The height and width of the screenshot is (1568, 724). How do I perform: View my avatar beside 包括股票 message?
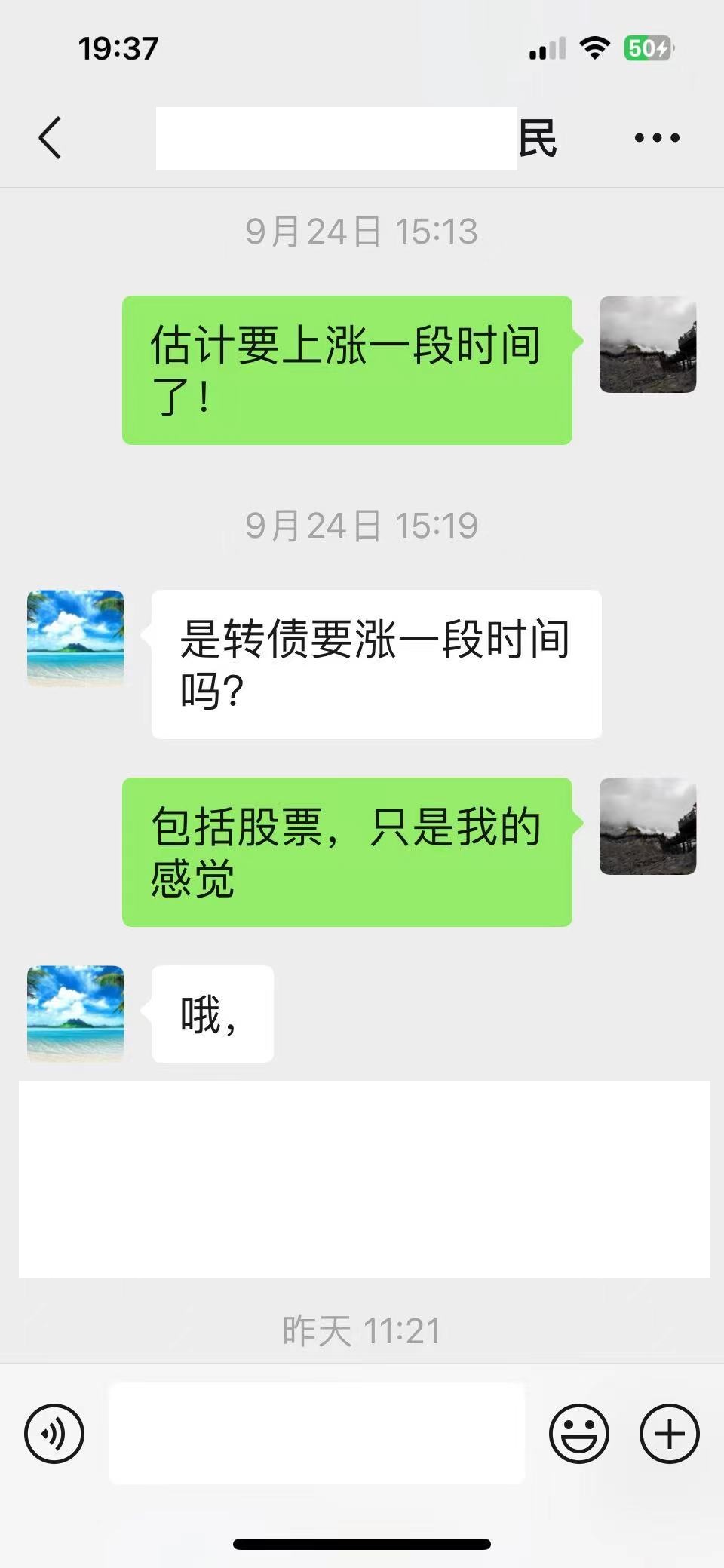pos(647,827)
